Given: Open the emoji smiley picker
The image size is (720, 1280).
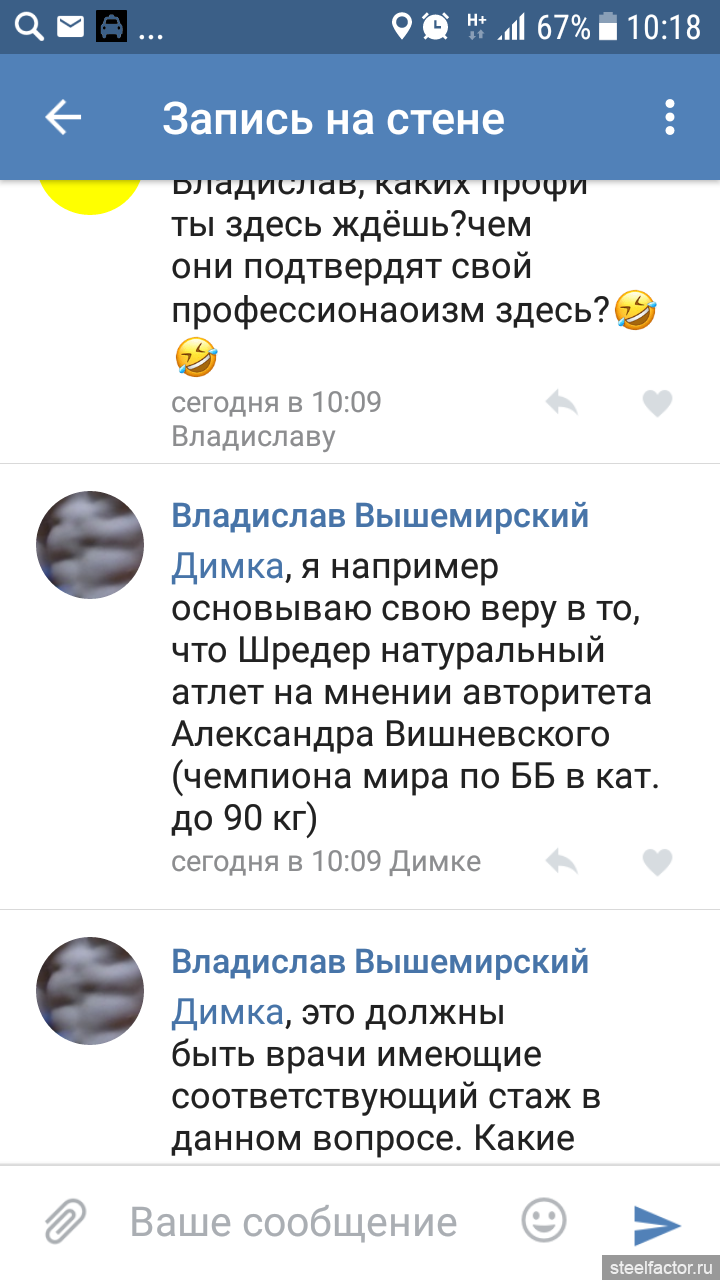Looking at the screenshot, I should (x=544, y=1220).
